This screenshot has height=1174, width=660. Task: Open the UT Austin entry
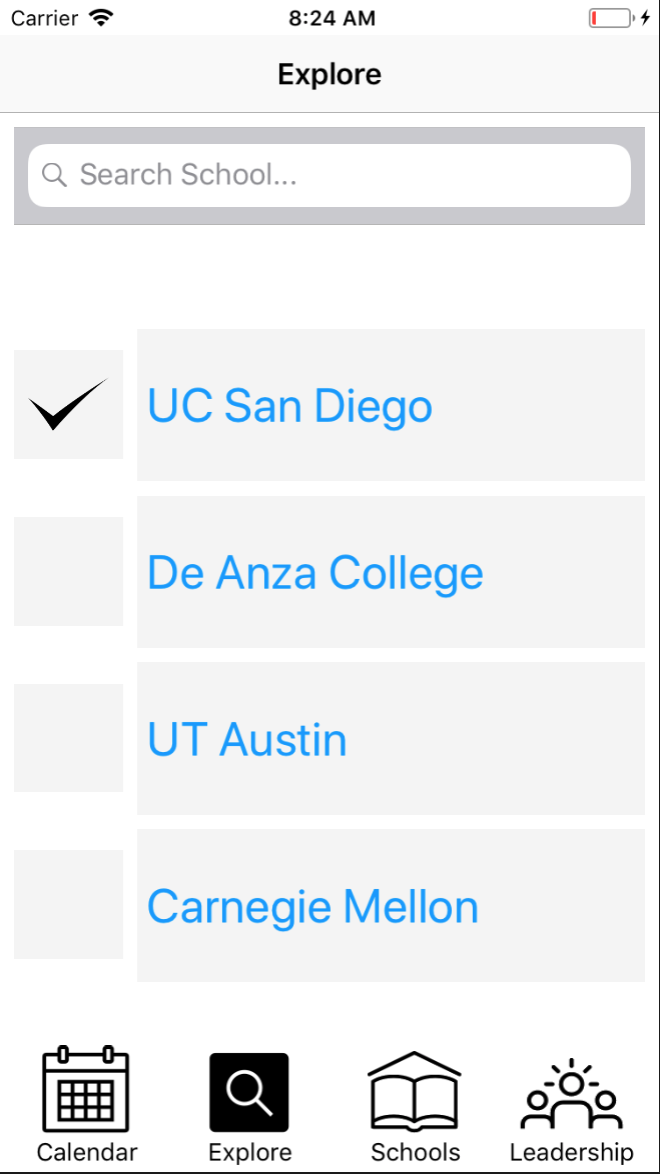390,739
